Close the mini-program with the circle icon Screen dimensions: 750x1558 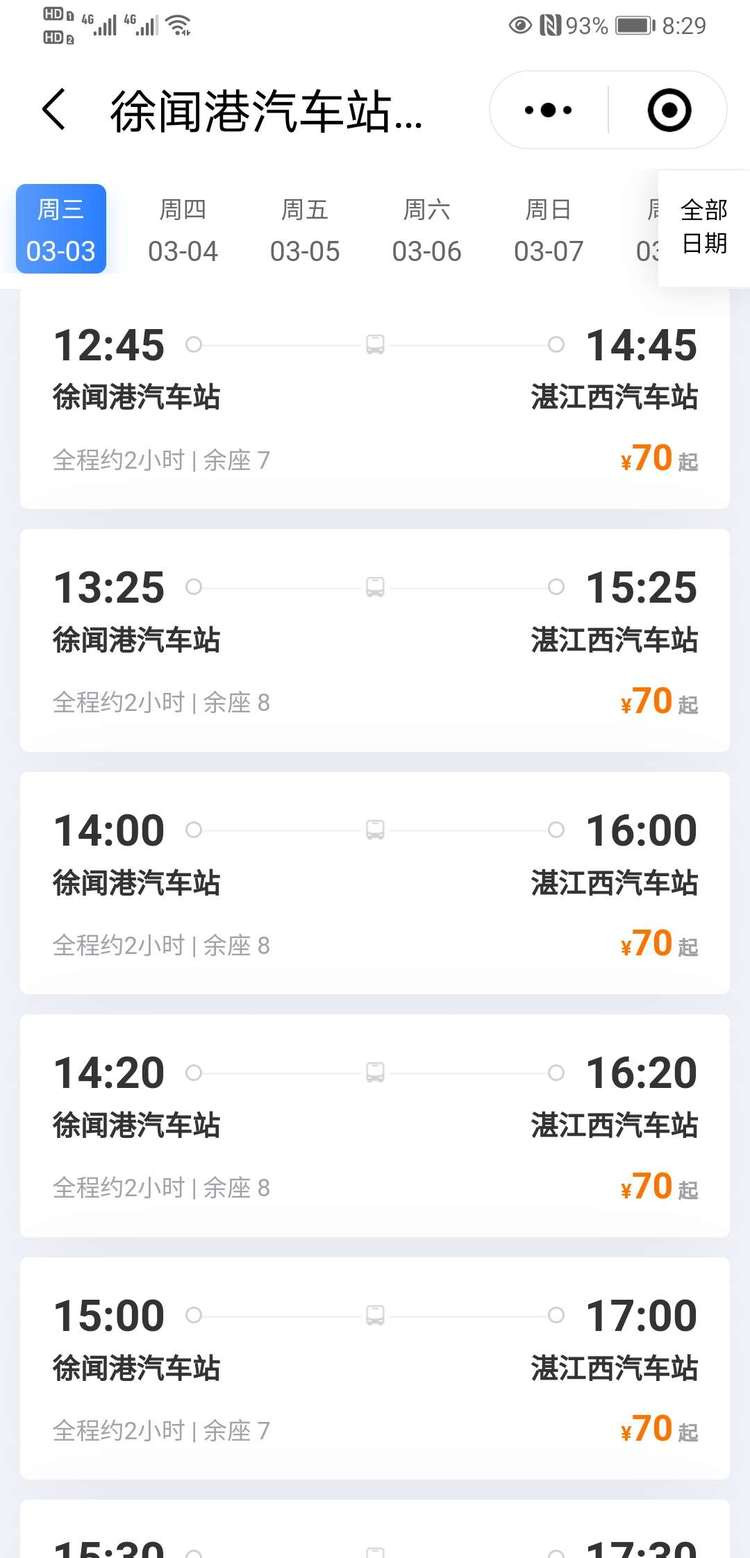point(669,110)
